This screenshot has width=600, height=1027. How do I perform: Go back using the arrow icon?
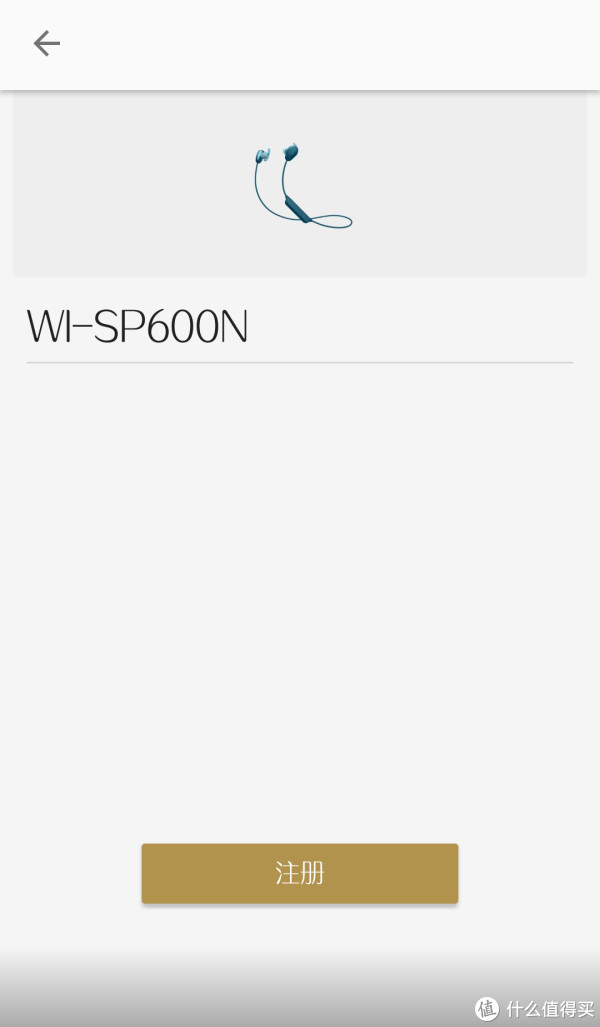point(46,43)
